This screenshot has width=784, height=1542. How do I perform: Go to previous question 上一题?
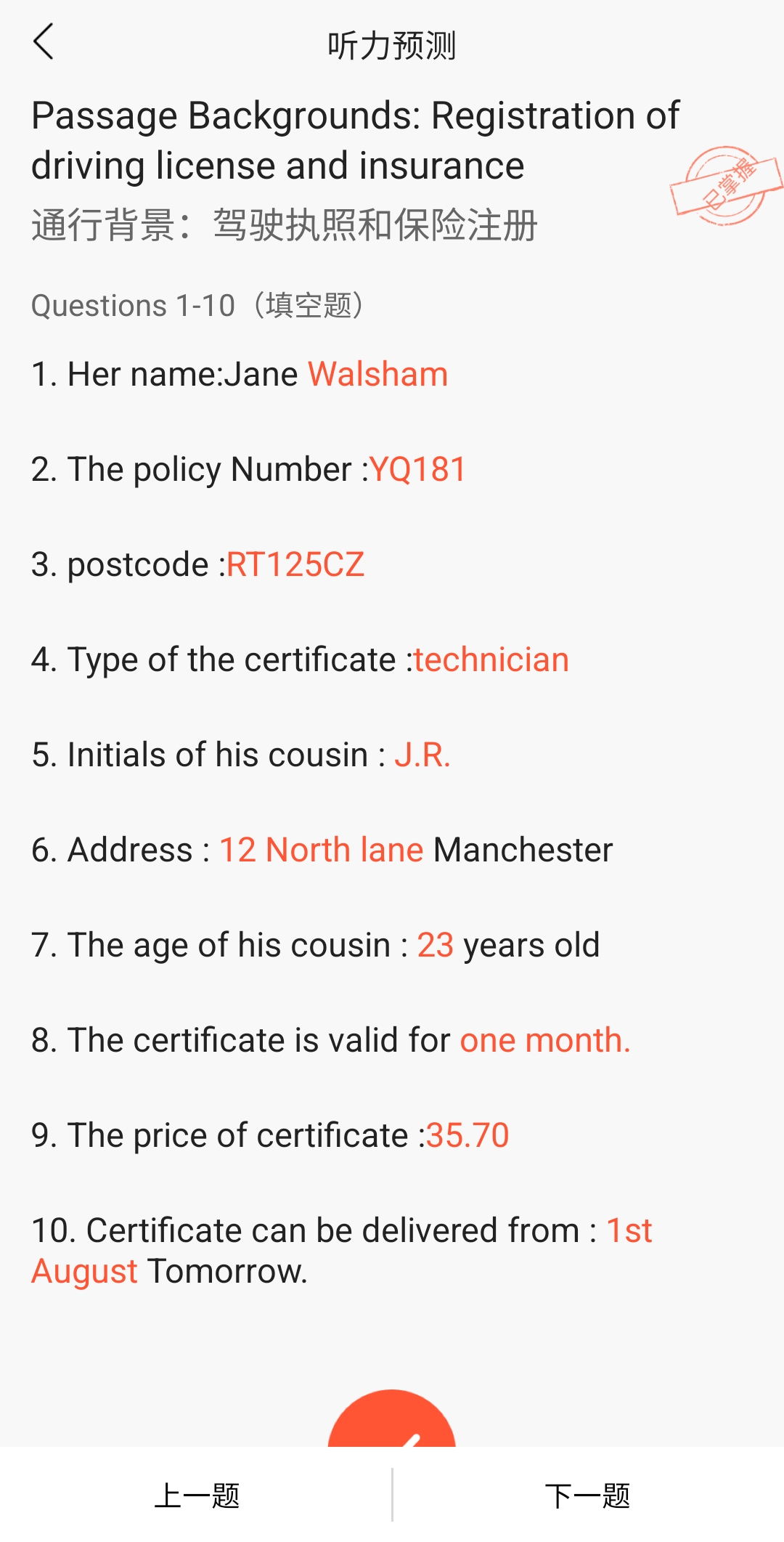pyautogui.click(x=196, y=1495)
